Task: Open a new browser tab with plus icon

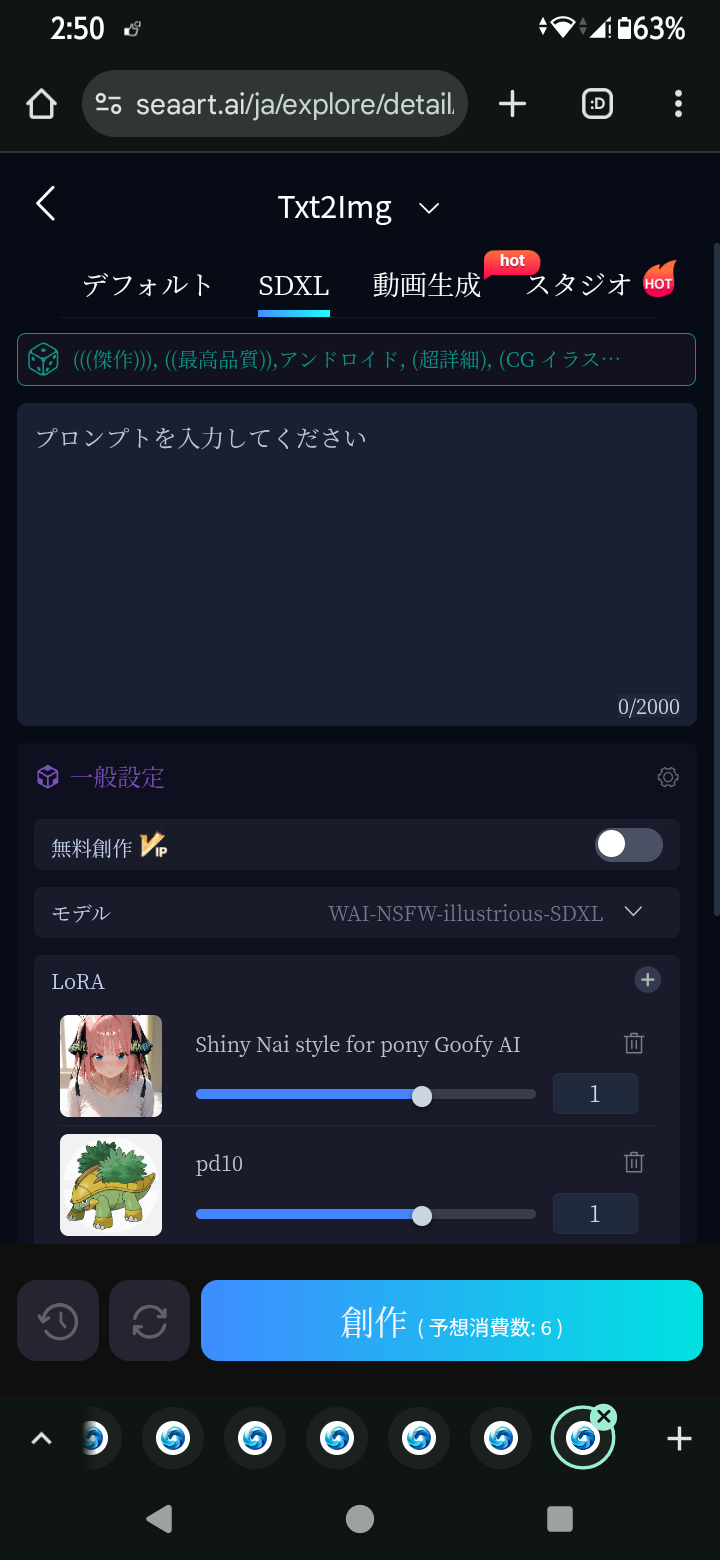Action: coord(512,103)
